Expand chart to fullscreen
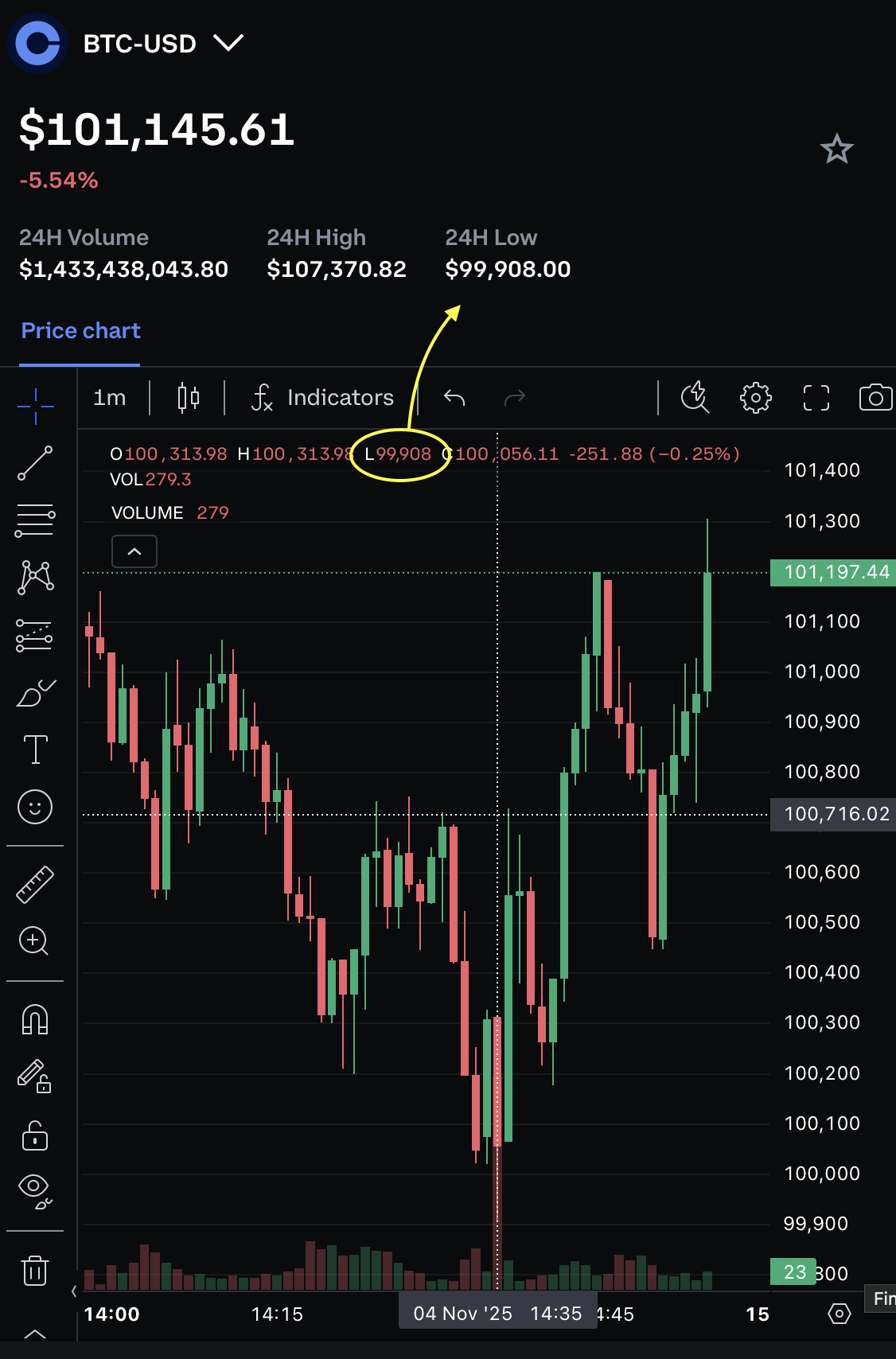 (816, 397)
